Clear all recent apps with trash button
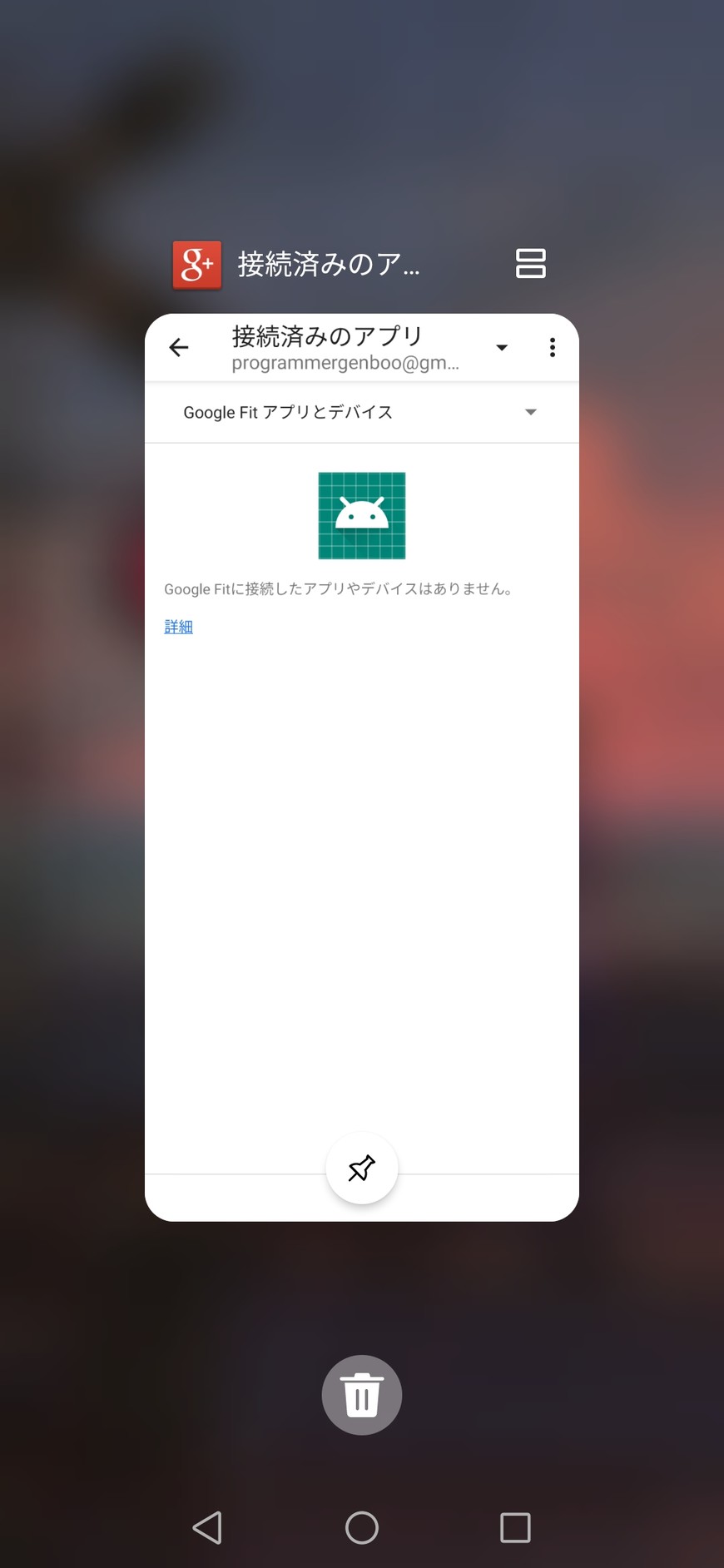The height and width of the screenshot is (1568, 724). pyautogui.click(x=361, y=1395)
